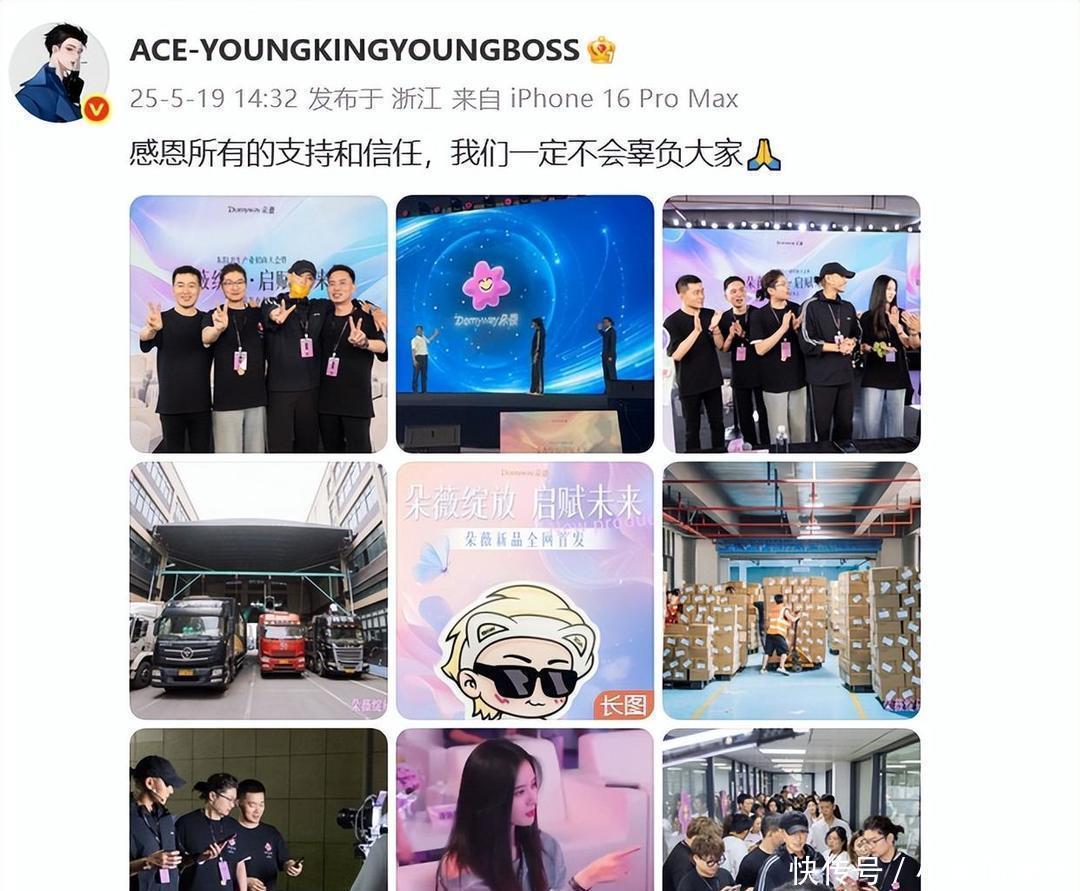Open the ACE-YOUNGKINGYOUNGBOSS profile avatar
The width and height of the screenshot is (1080, 891).
(x=58, y=73)
